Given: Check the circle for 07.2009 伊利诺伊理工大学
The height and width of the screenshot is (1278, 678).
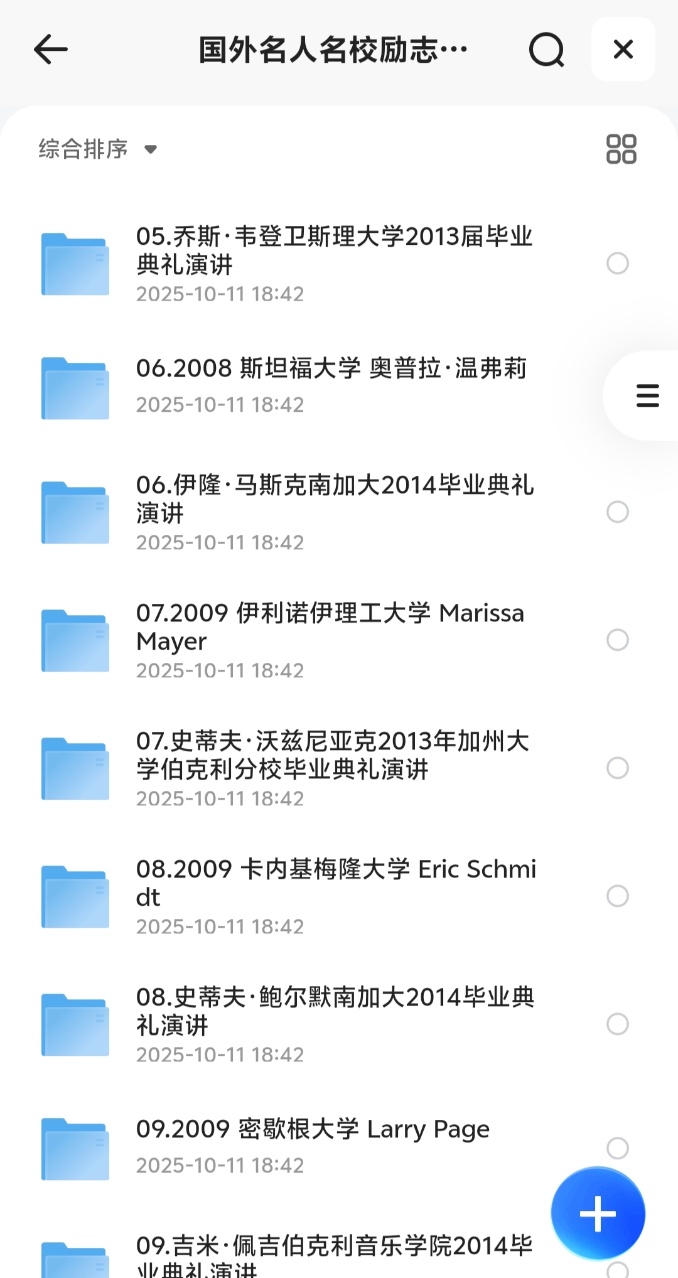Looking at the screenshot, I should coord(618,640).
